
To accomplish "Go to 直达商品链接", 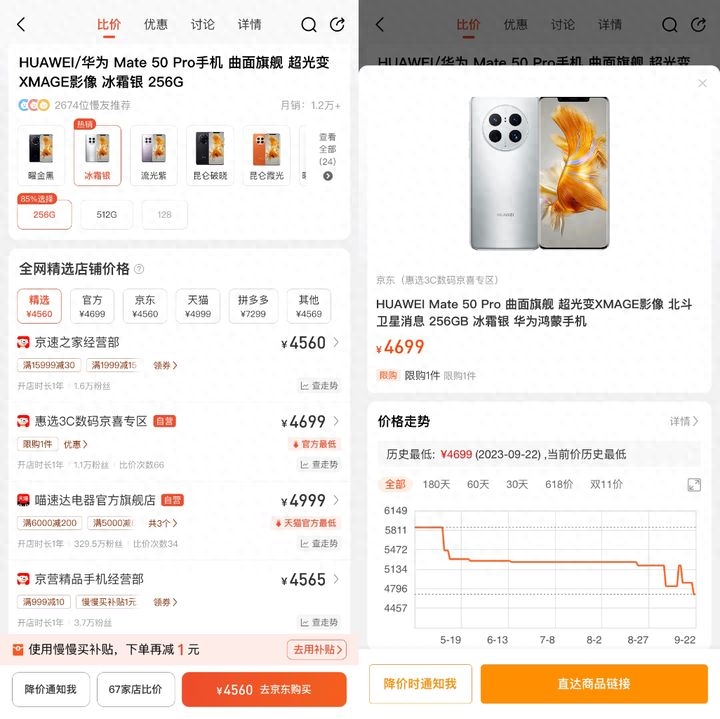I will pyautogui.click(x=593, y=684).
